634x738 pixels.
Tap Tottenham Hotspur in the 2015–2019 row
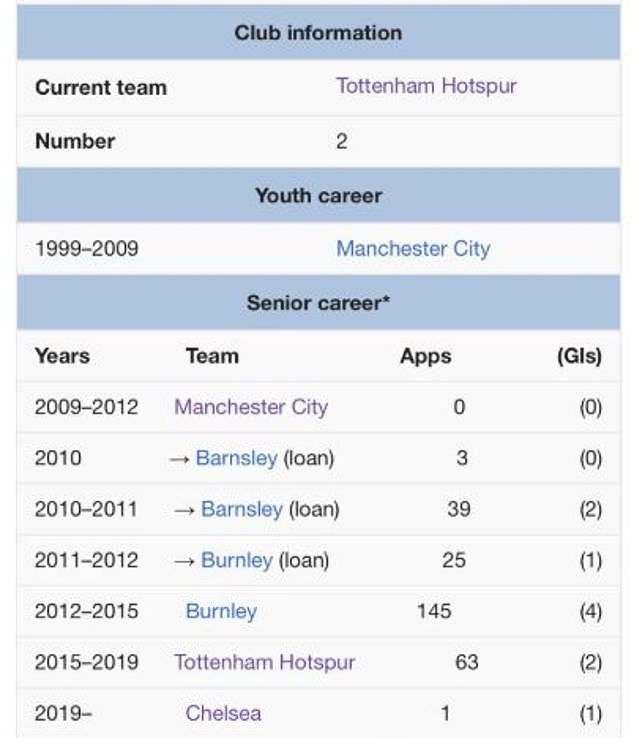click(x=264, y=662)
